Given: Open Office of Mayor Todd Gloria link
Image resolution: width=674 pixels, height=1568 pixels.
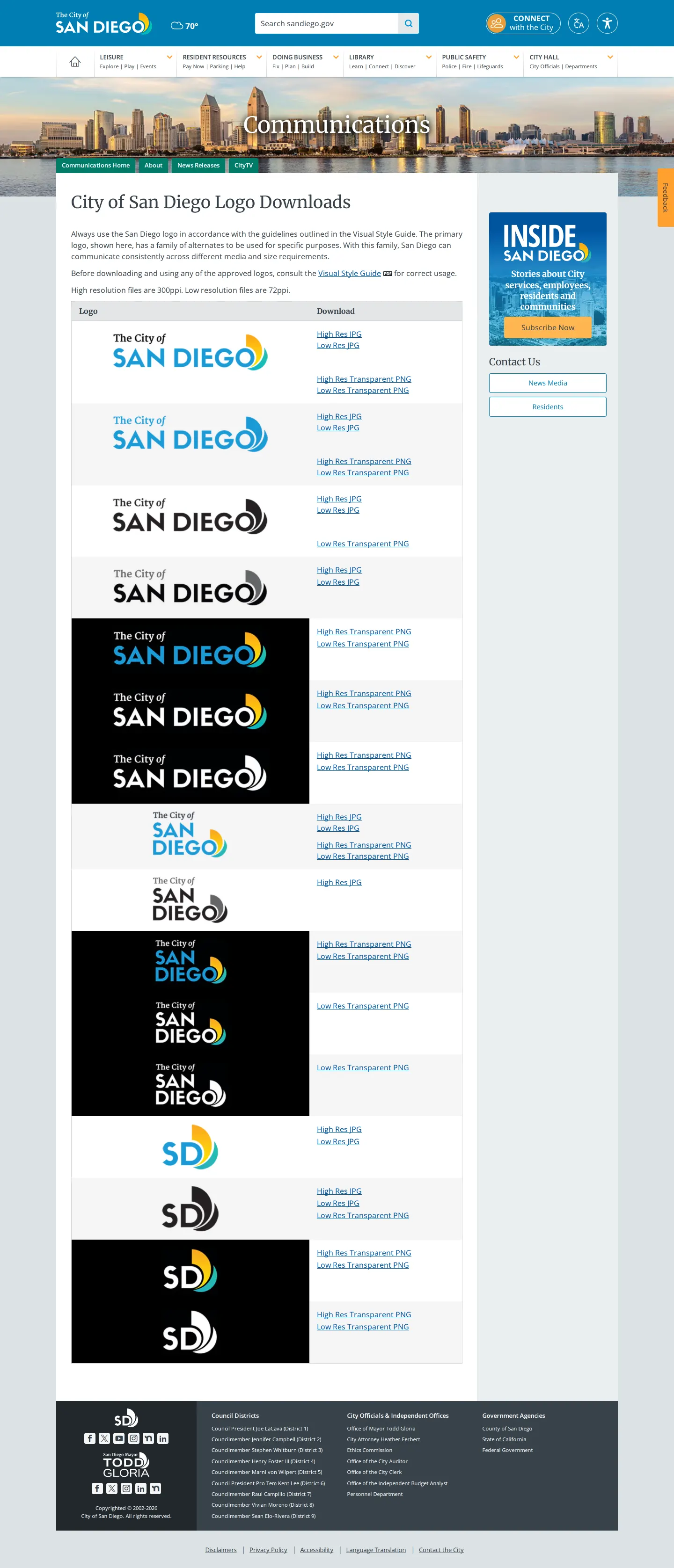Looking at the screenshot, I should point(381,1429).
